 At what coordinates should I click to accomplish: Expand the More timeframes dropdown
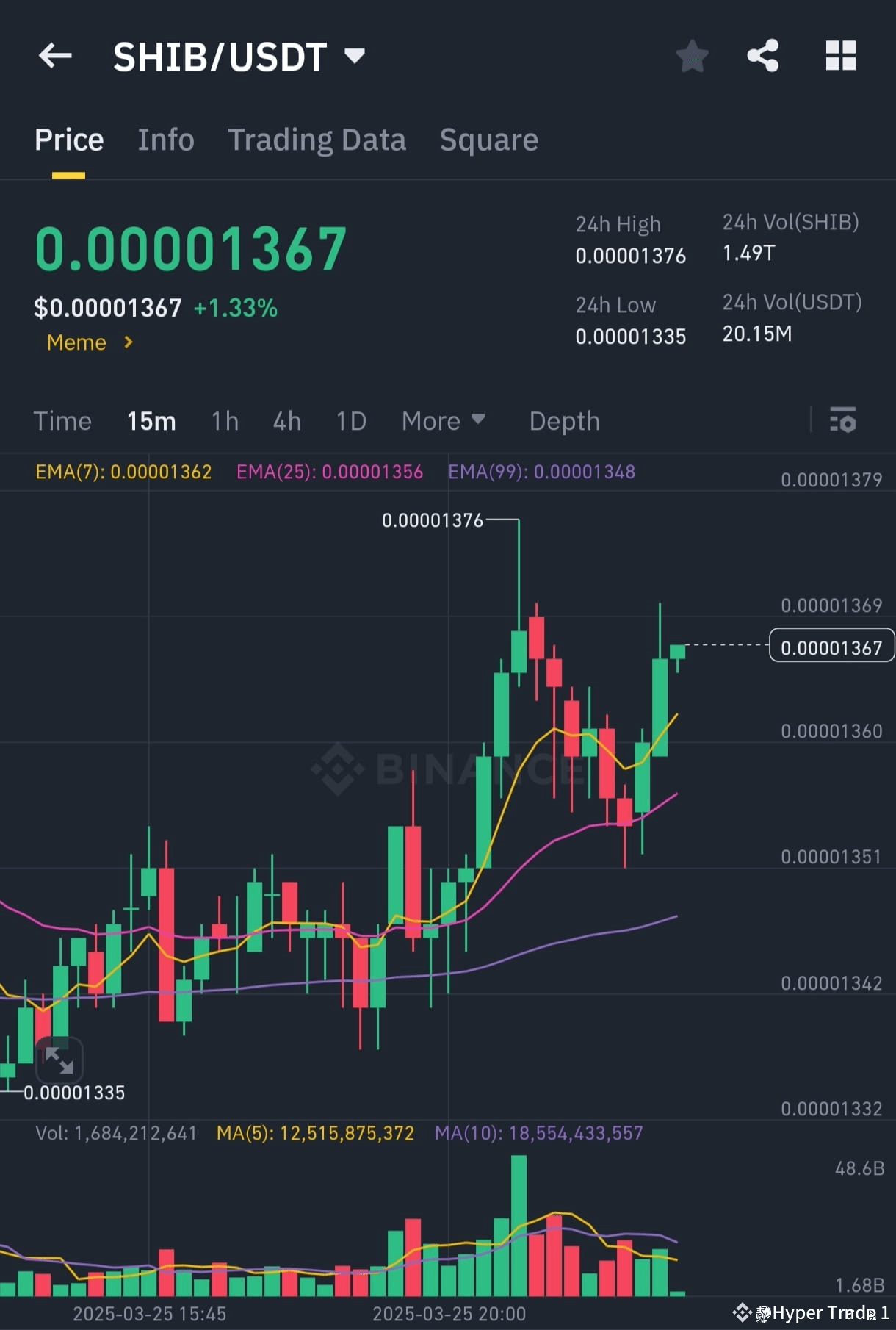pos(444,421)
